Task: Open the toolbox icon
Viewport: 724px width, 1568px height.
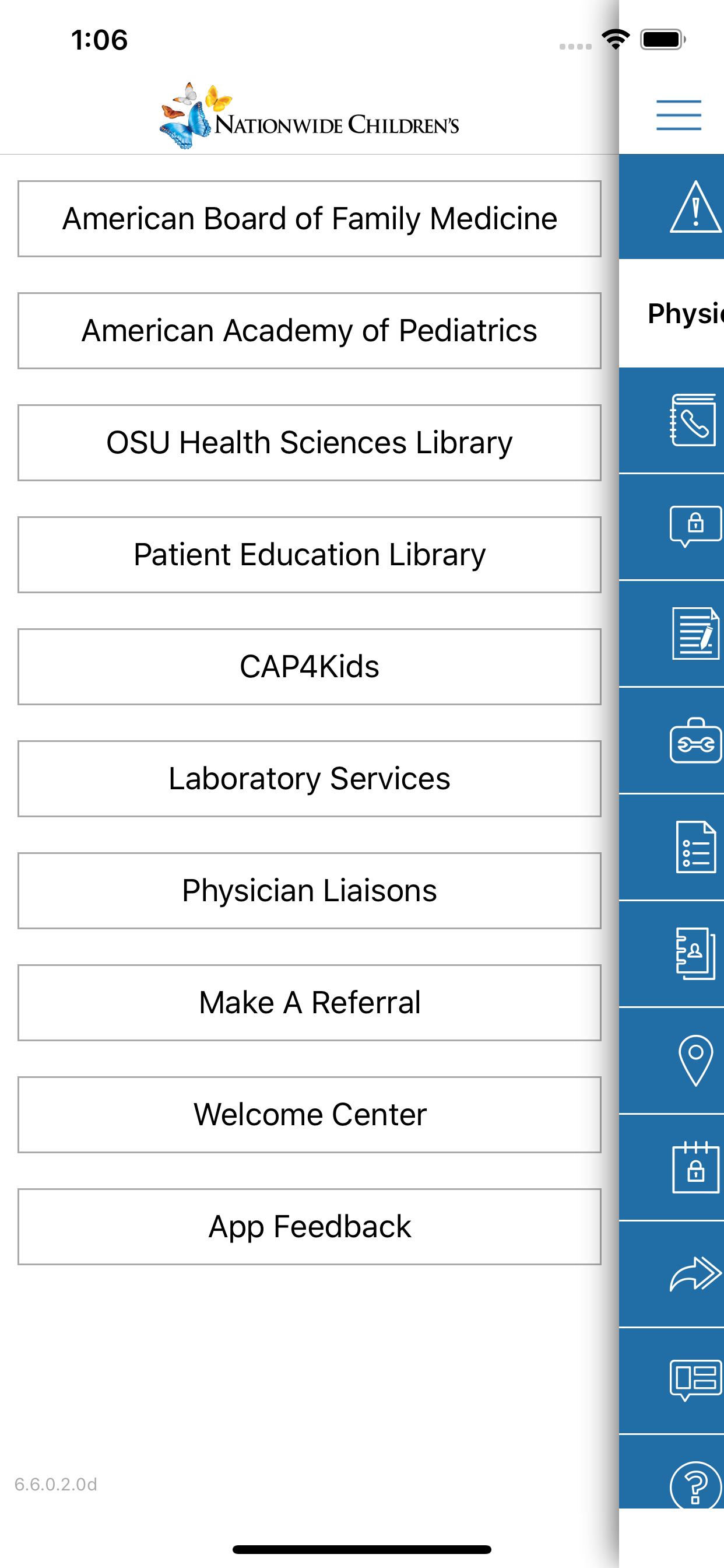Action: 695,740
